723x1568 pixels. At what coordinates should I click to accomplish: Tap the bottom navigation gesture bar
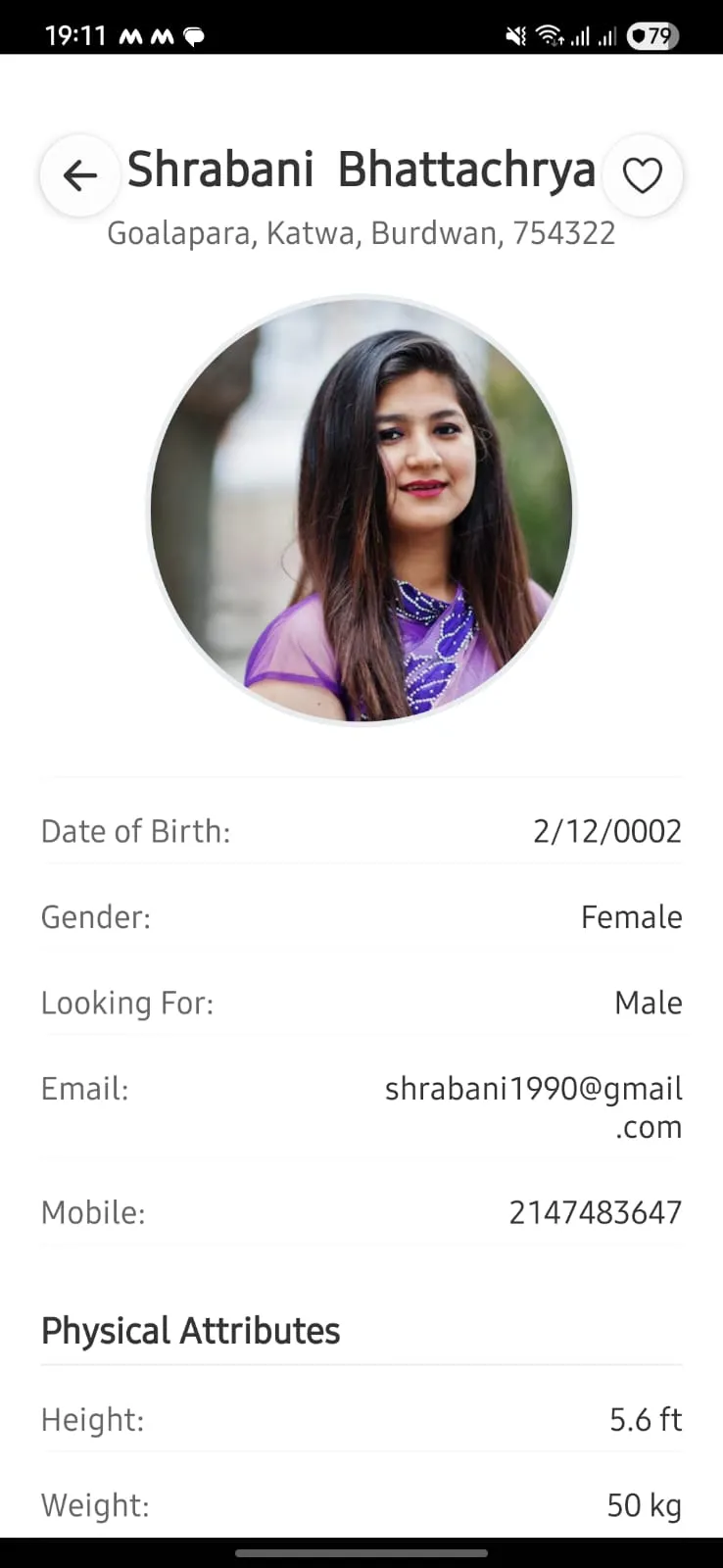pos(361,1554)
